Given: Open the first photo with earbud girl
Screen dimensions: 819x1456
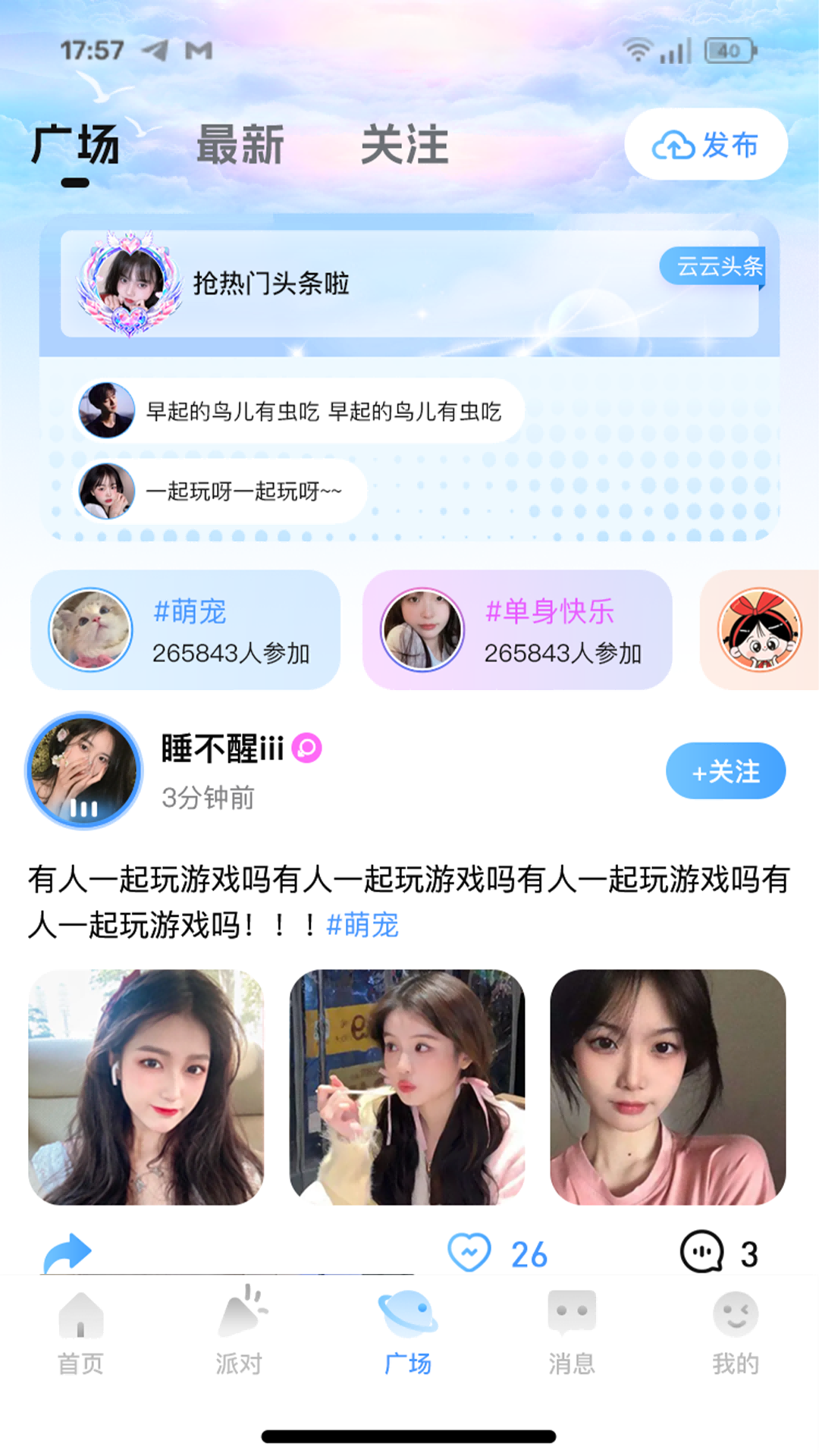Looking at the screenshot, I should coord(146,1087).
